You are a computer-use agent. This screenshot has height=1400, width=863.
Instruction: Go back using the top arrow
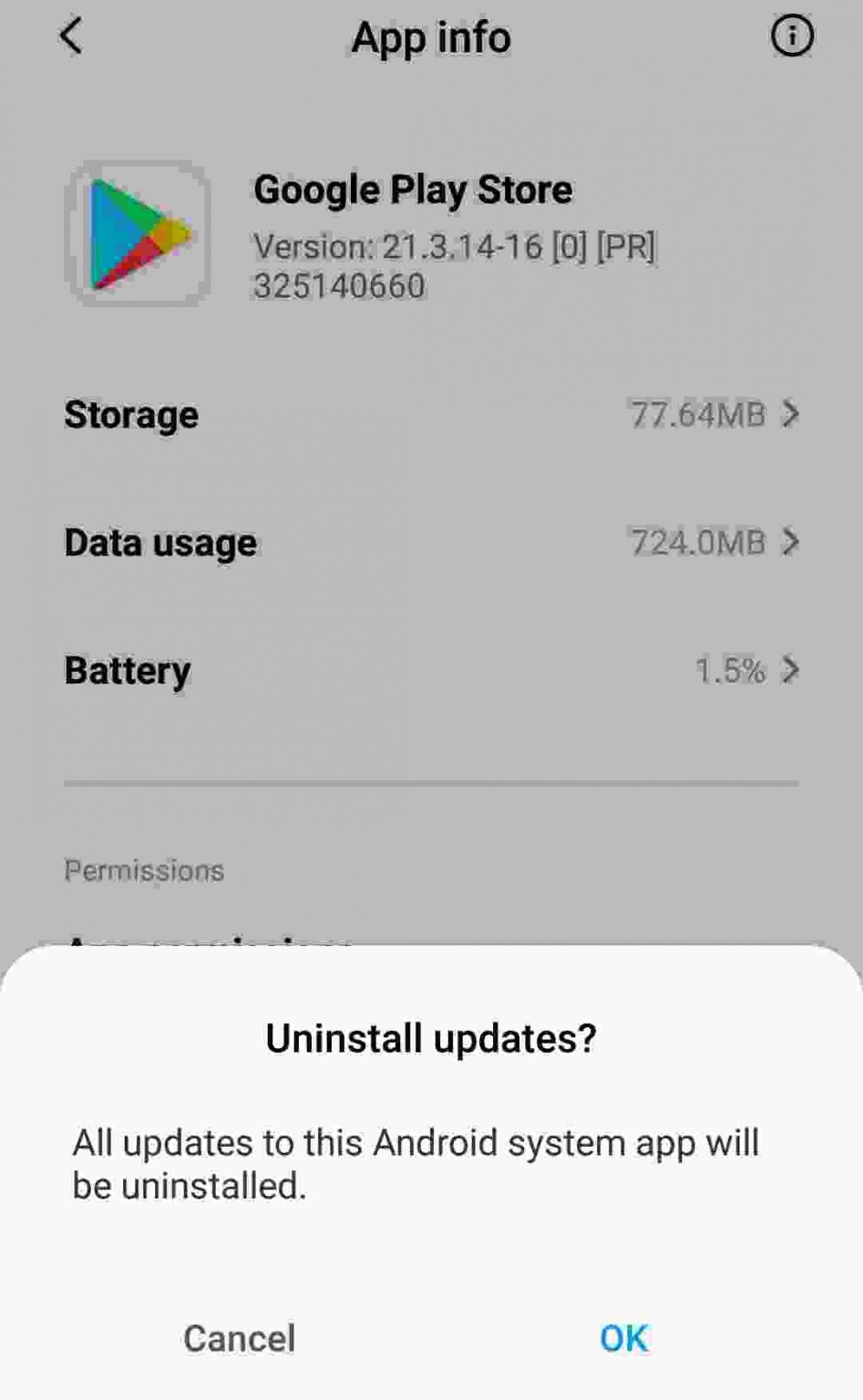[71, 36]
